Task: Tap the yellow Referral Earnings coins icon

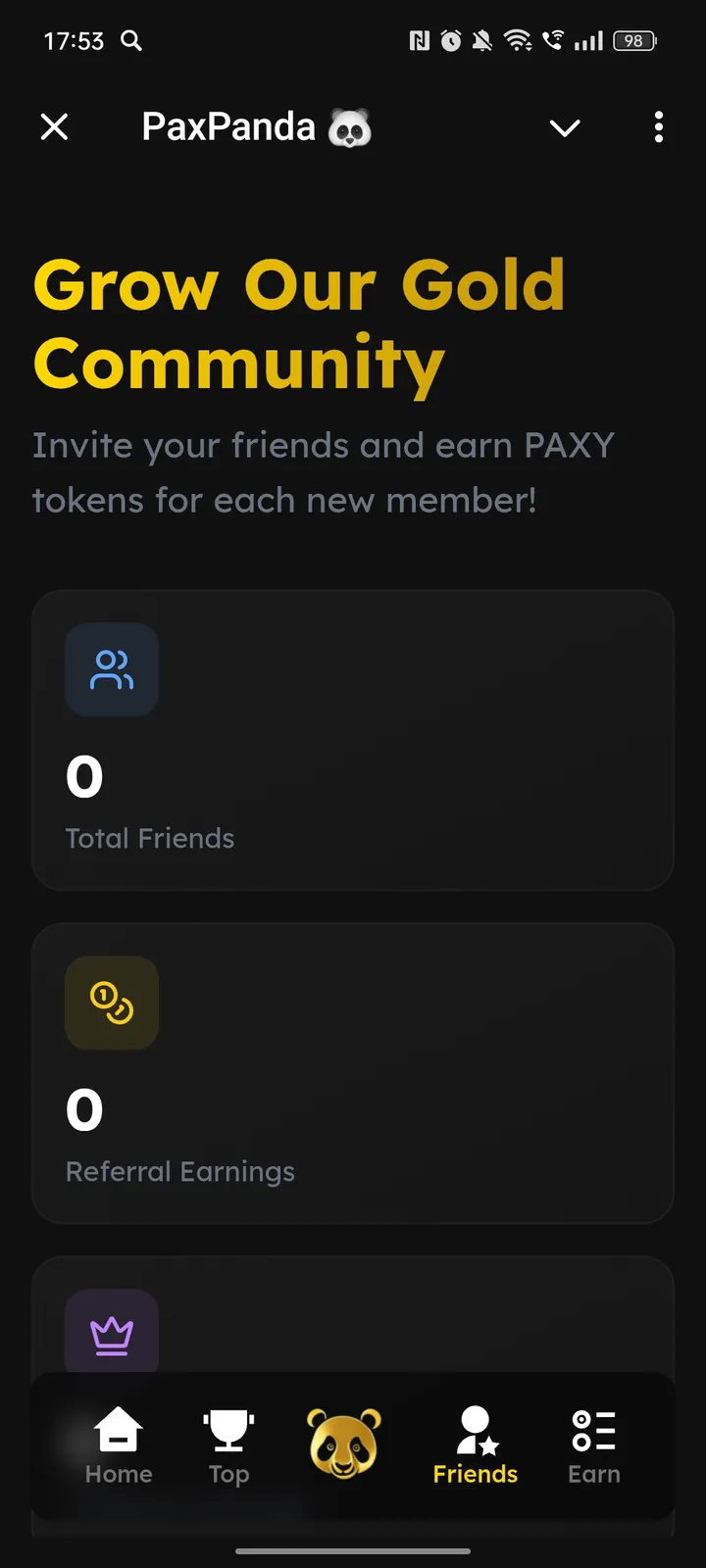Action: 111,1003
